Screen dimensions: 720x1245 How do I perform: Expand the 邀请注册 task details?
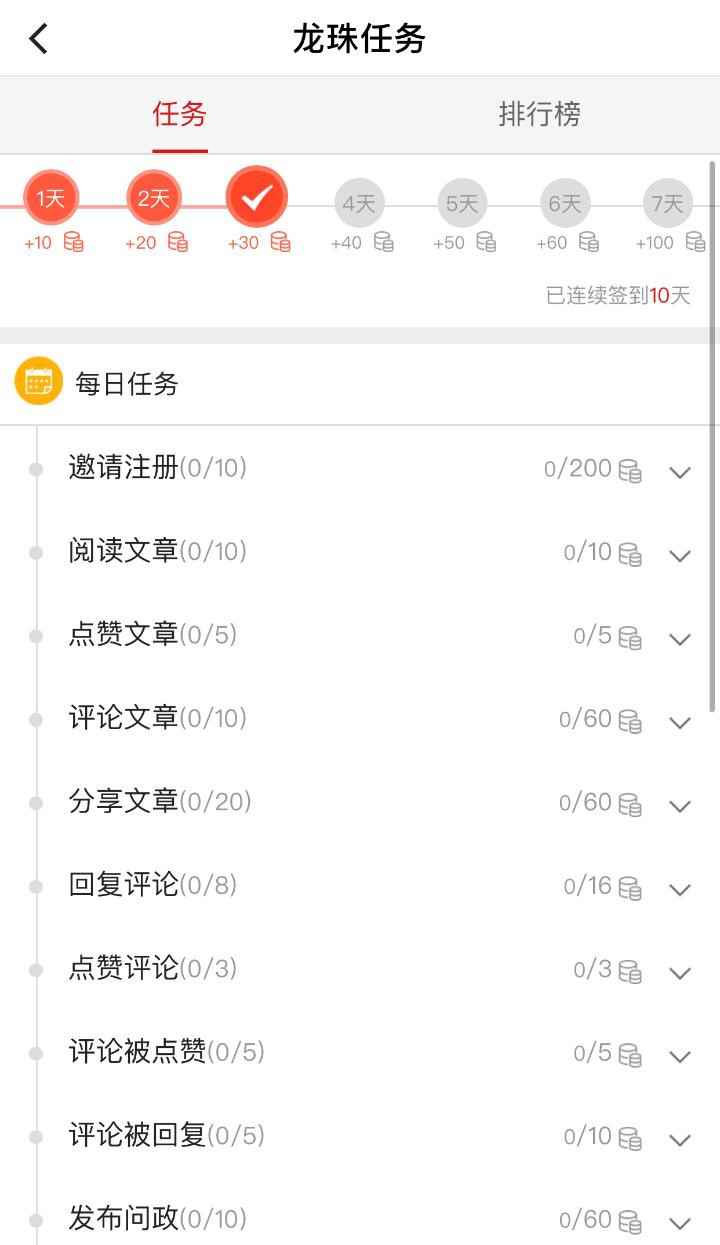coord(680,472)
